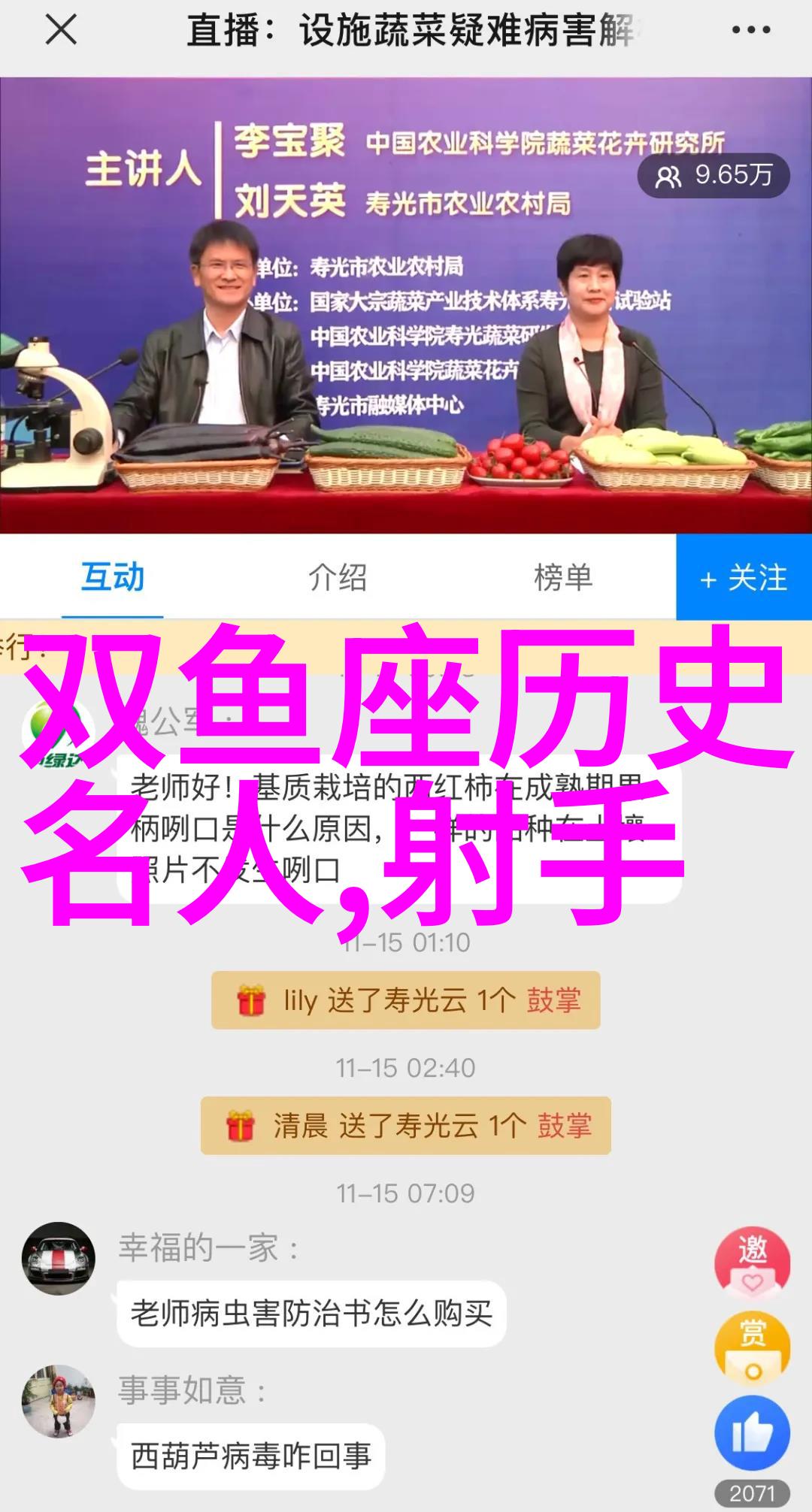Switch to the 榜单 tab
This screenshot has width=812, height=1512.
coord(563,577)
